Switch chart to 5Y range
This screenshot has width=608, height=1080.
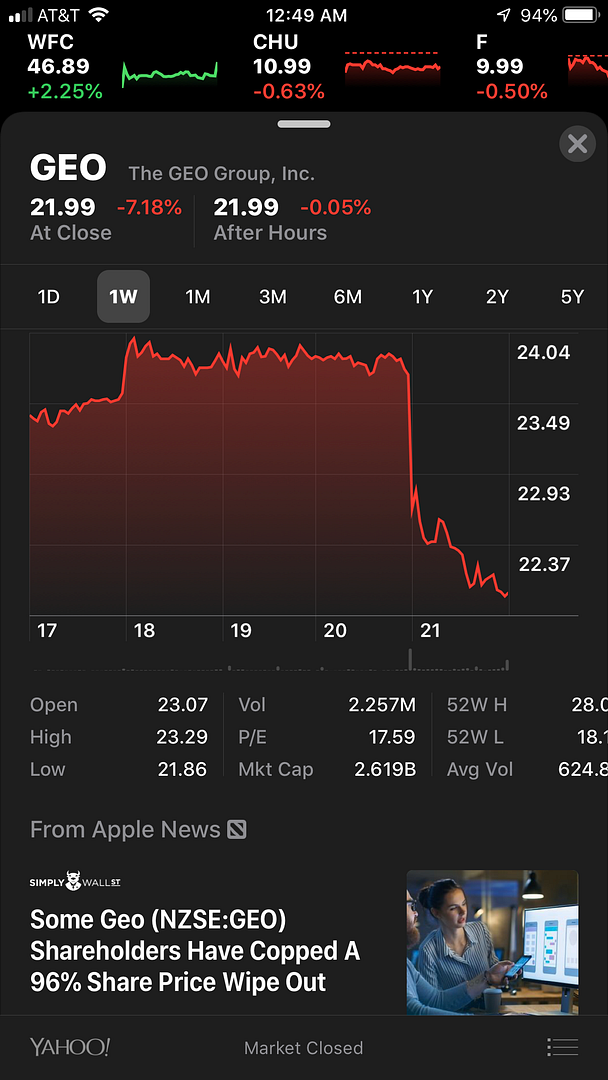pos(572,297)
